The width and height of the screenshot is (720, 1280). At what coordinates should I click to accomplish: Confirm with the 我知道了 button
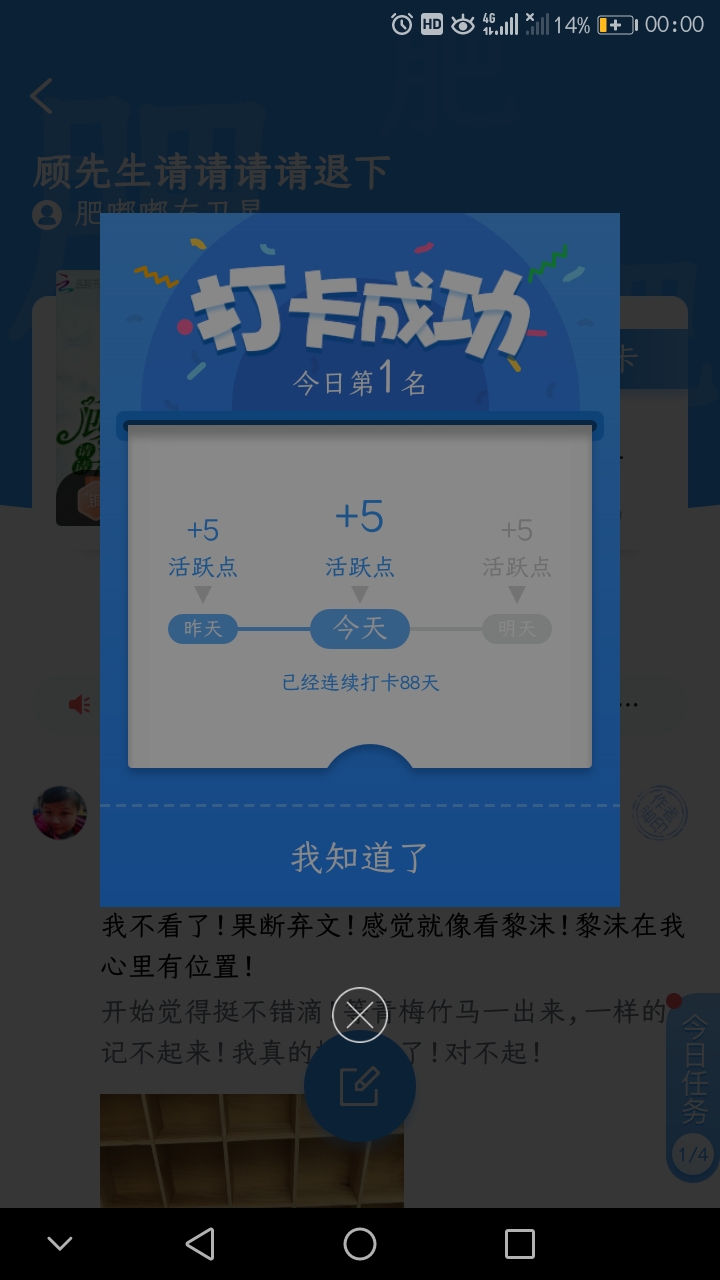coord(360,857)
